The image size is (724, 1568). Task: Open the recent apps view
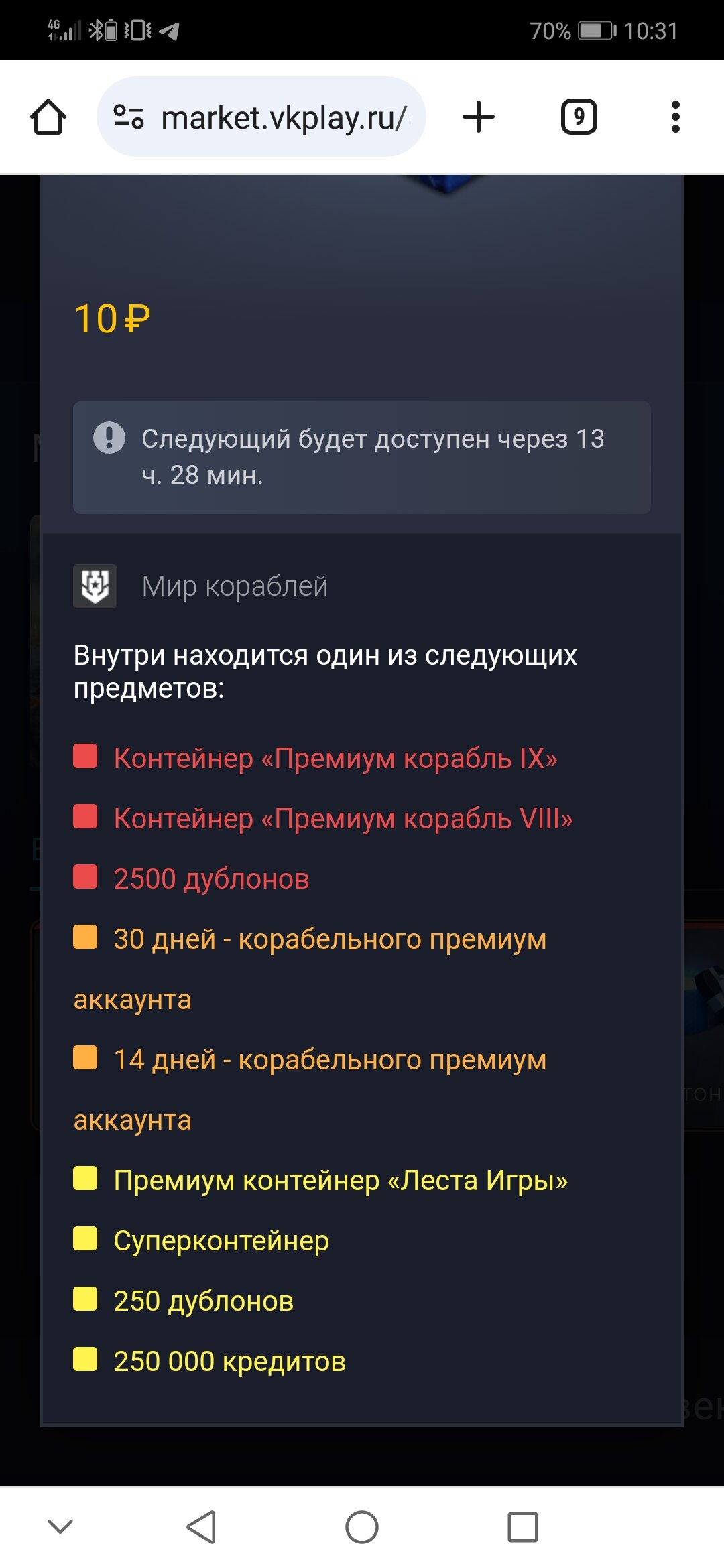(523, 1527)
